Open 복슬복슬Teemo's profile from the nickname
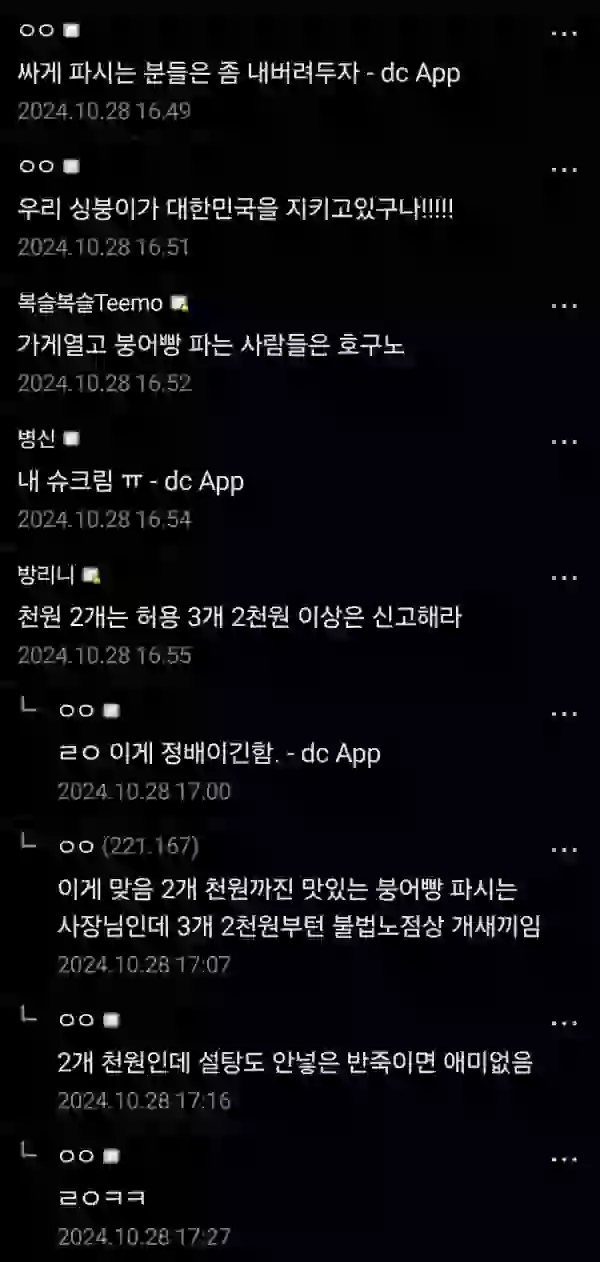The height and width of the screenshot is (1262, 600). pos(90,303)
